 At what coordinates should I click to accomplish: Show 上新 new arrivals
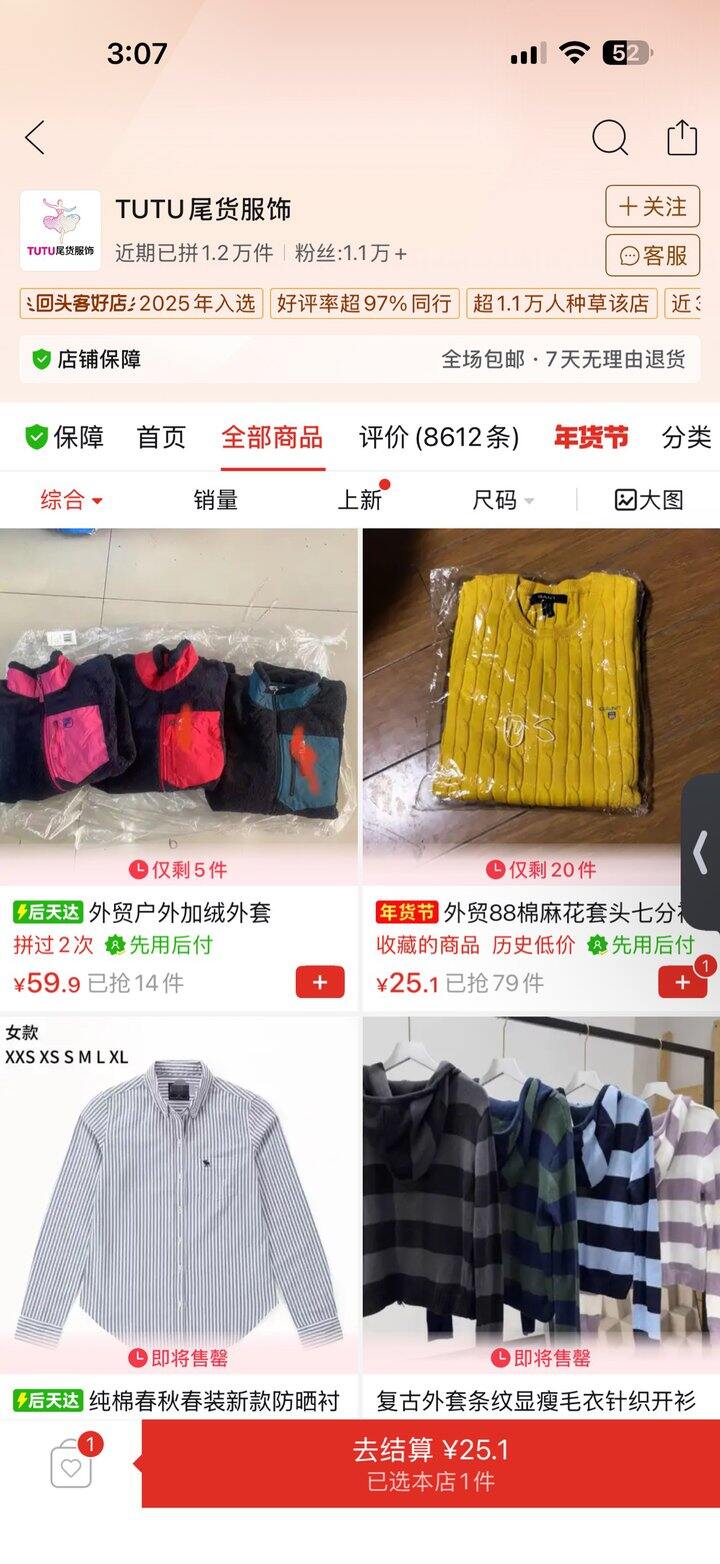(x=360, y=500)
